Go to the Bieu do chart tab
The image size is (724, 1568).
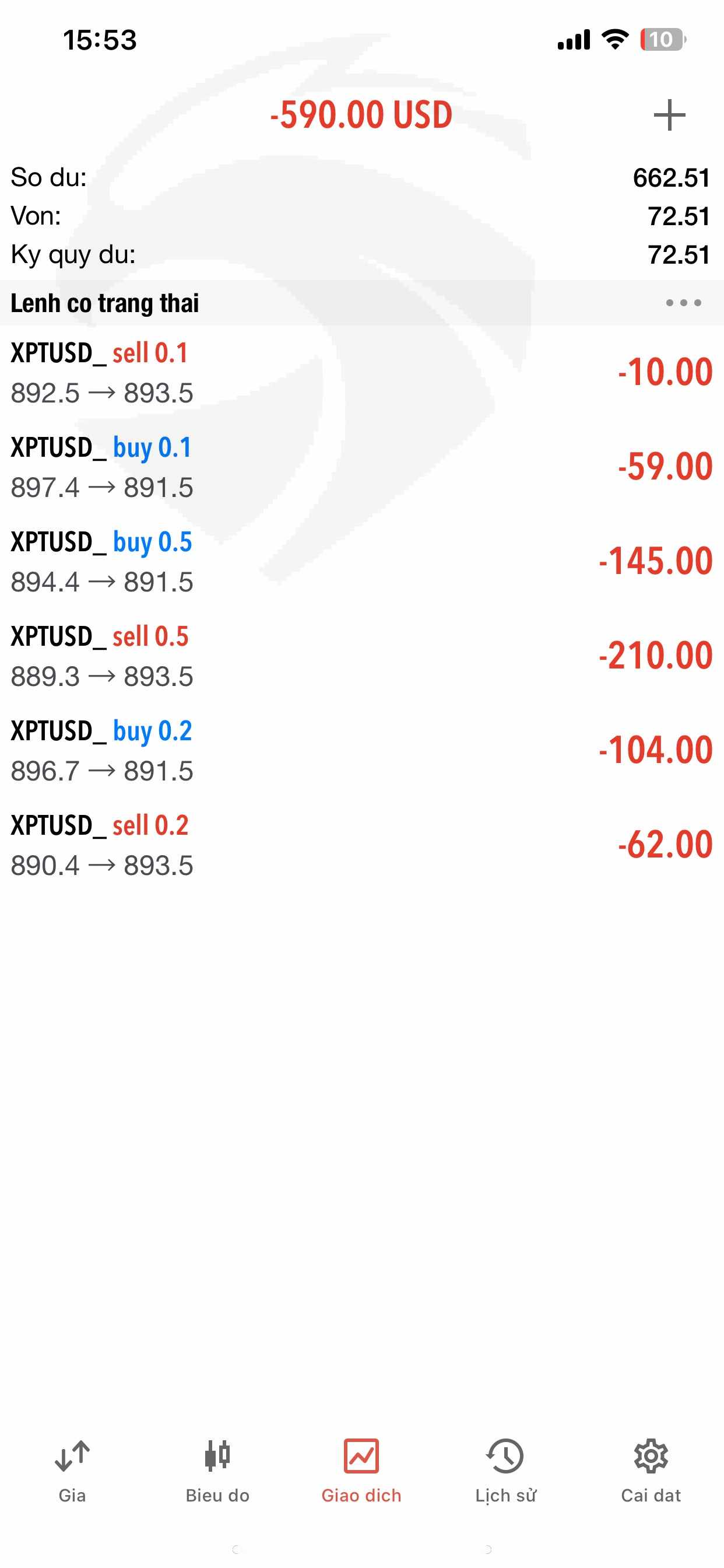click(x=217, y=1469)
